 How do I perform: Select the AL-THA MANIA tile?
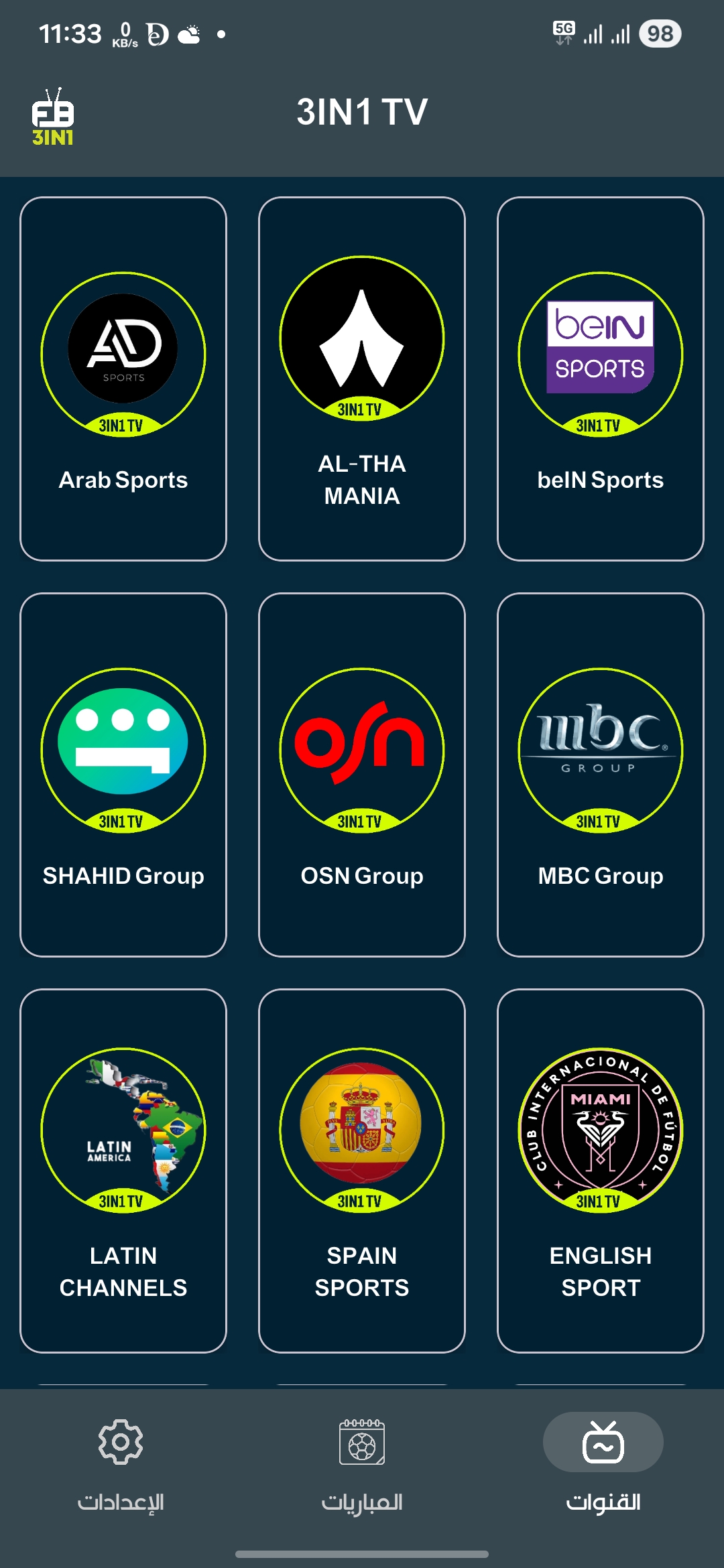coord(361,375)
